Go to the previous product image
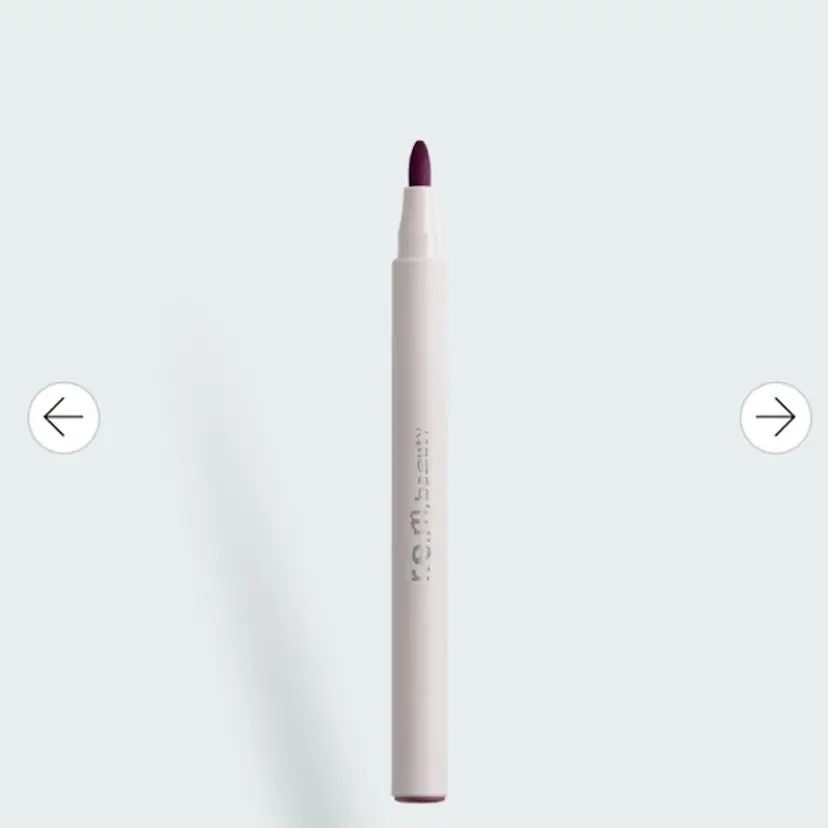 coord(64,418)
